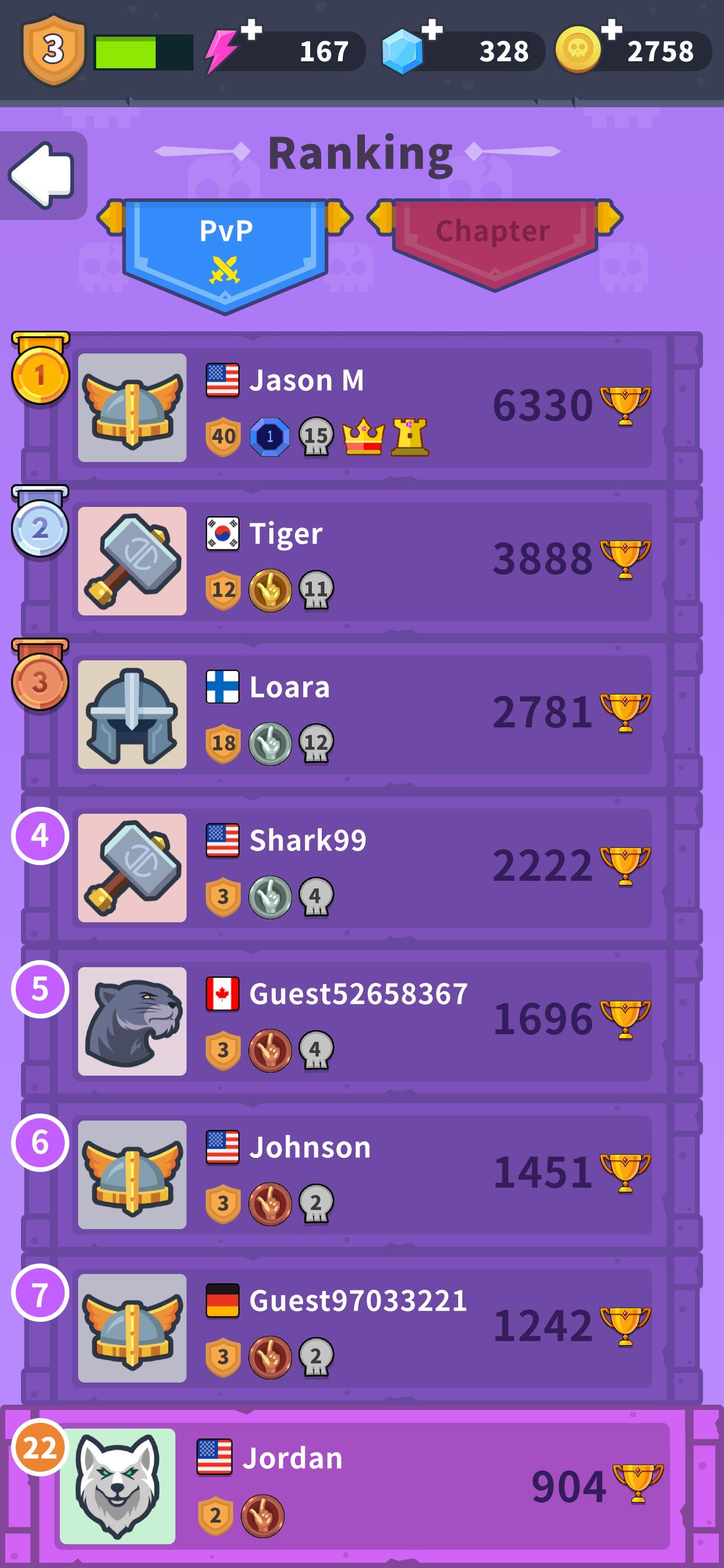Tap Guest97033221's ranking row
This screenshot has width=724, height=1568.
361,1328
